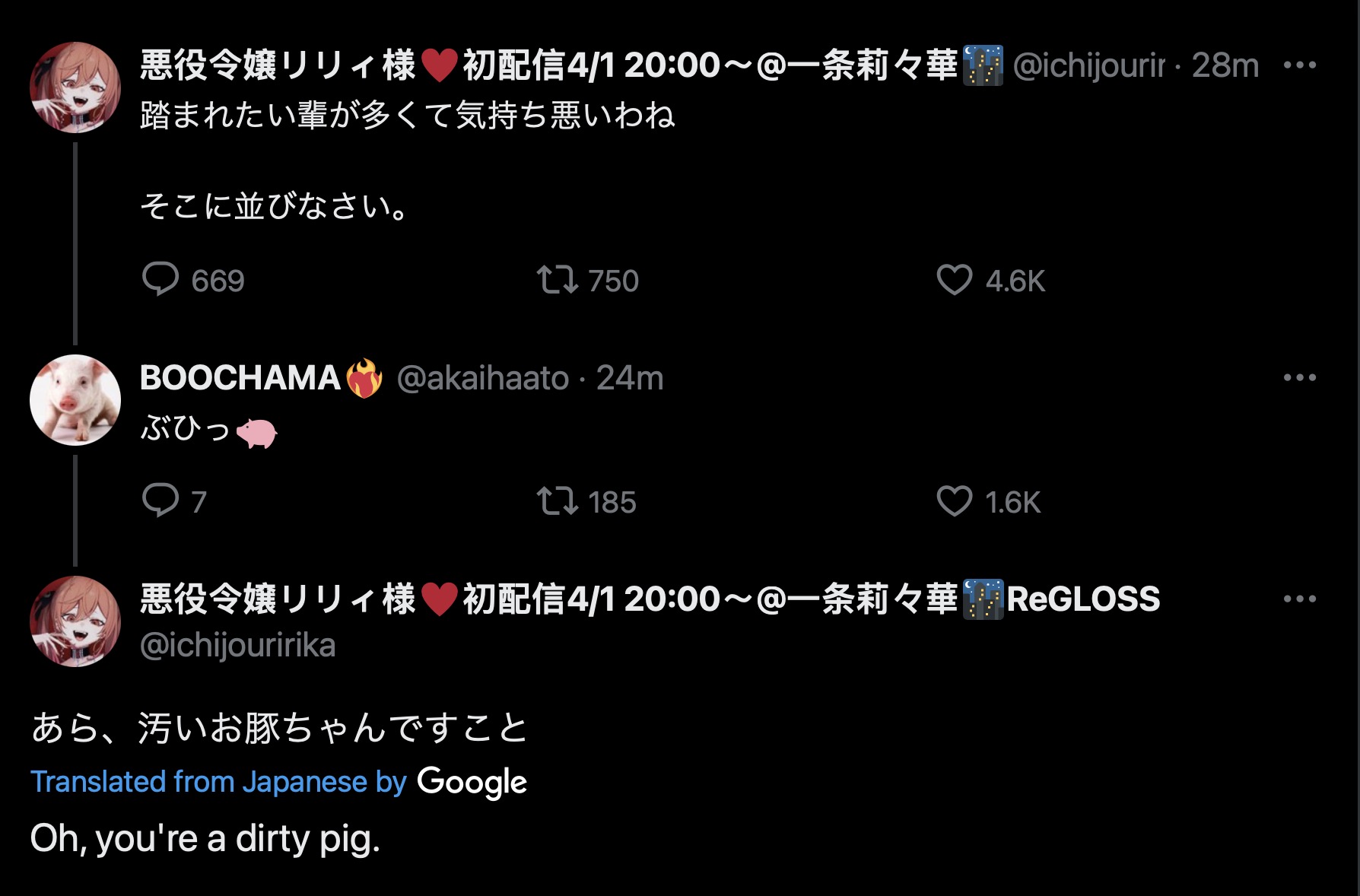Like BOOCHAMA's tweet
Screen dimensions: 1360x896
click(954, 500)
